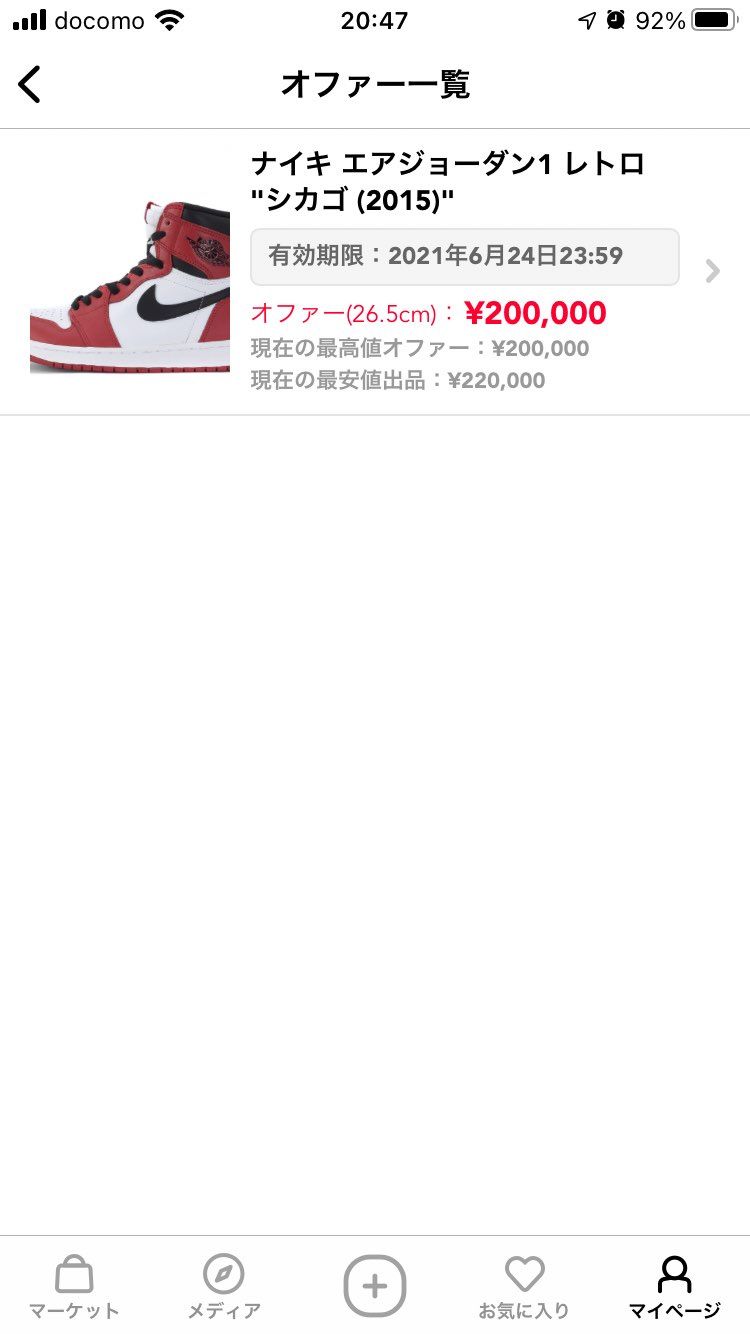Open the お気に入り favorites tab
The height and width of the screenshot is (1334, 750).
point(524,1287)
